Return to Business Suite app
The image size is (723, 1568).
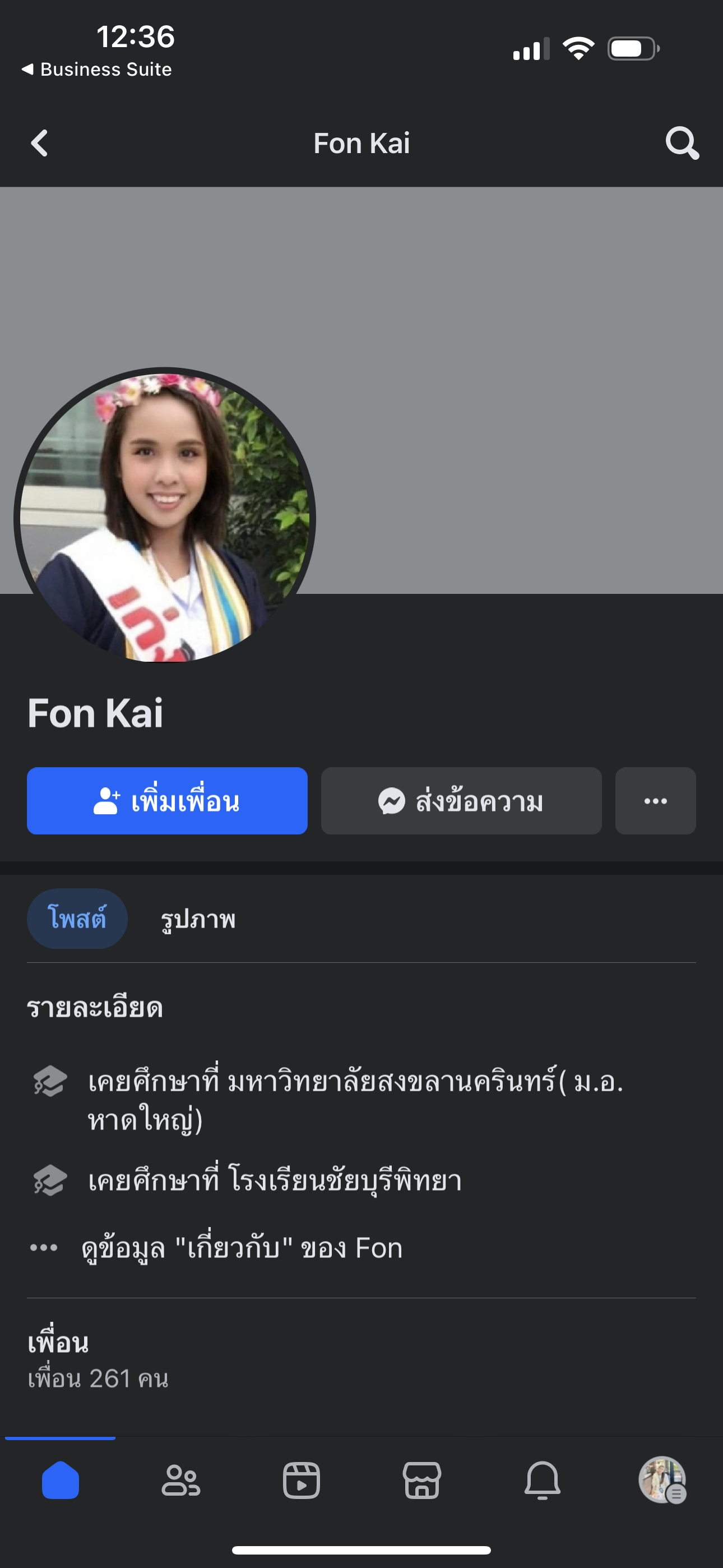click(x=98, y=70)
